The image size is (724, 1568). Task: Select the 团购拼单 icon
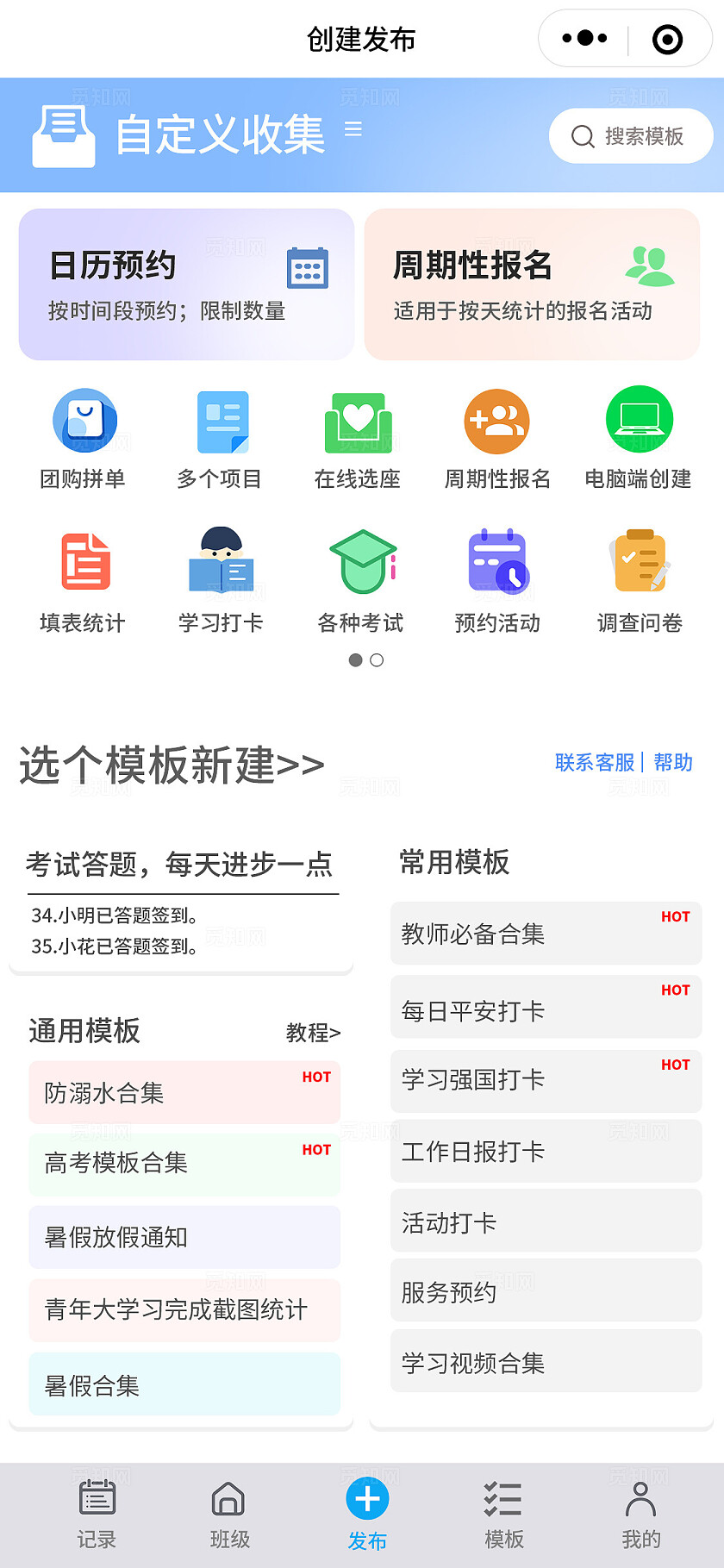click(84, 421)
